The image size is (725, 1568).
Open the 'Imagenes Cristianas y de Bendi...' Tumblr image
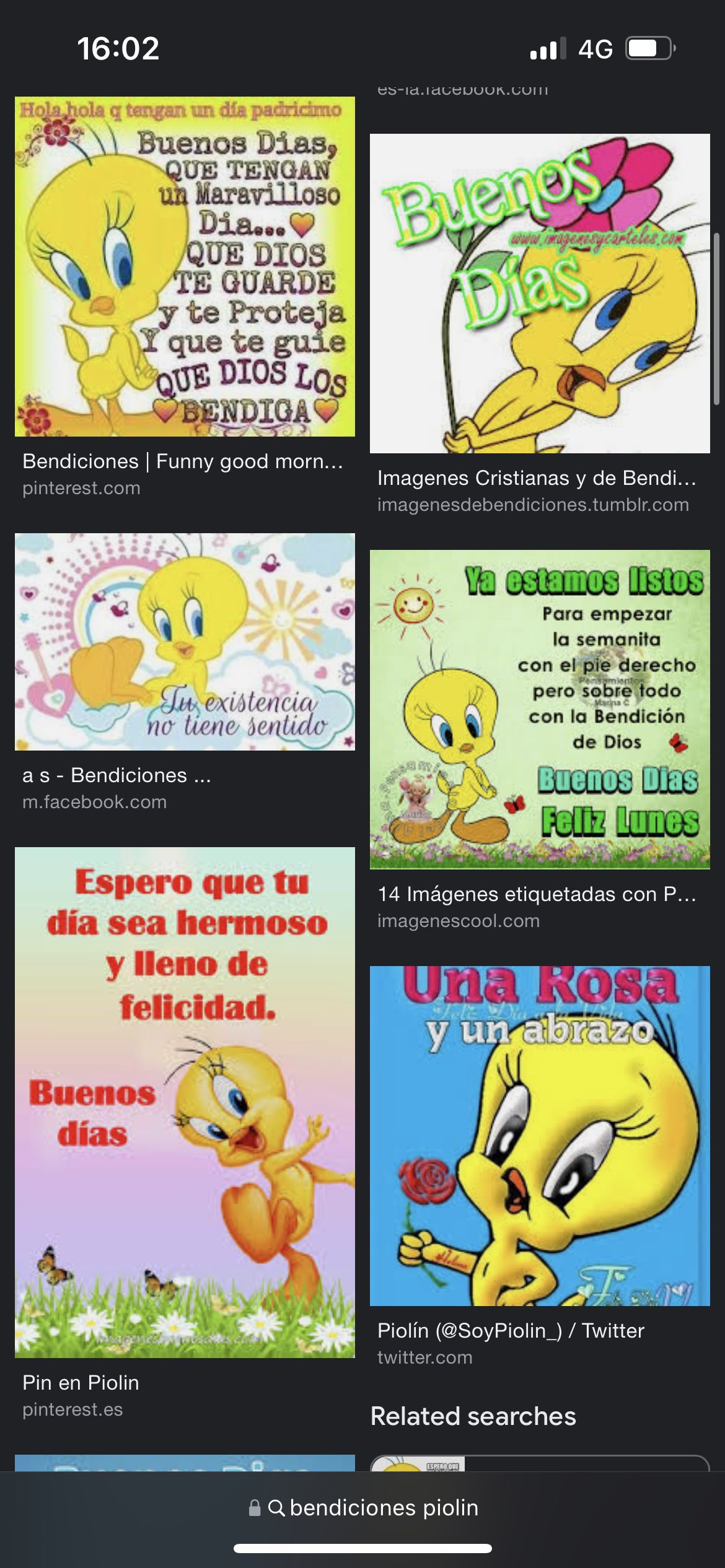click(540, 293)
